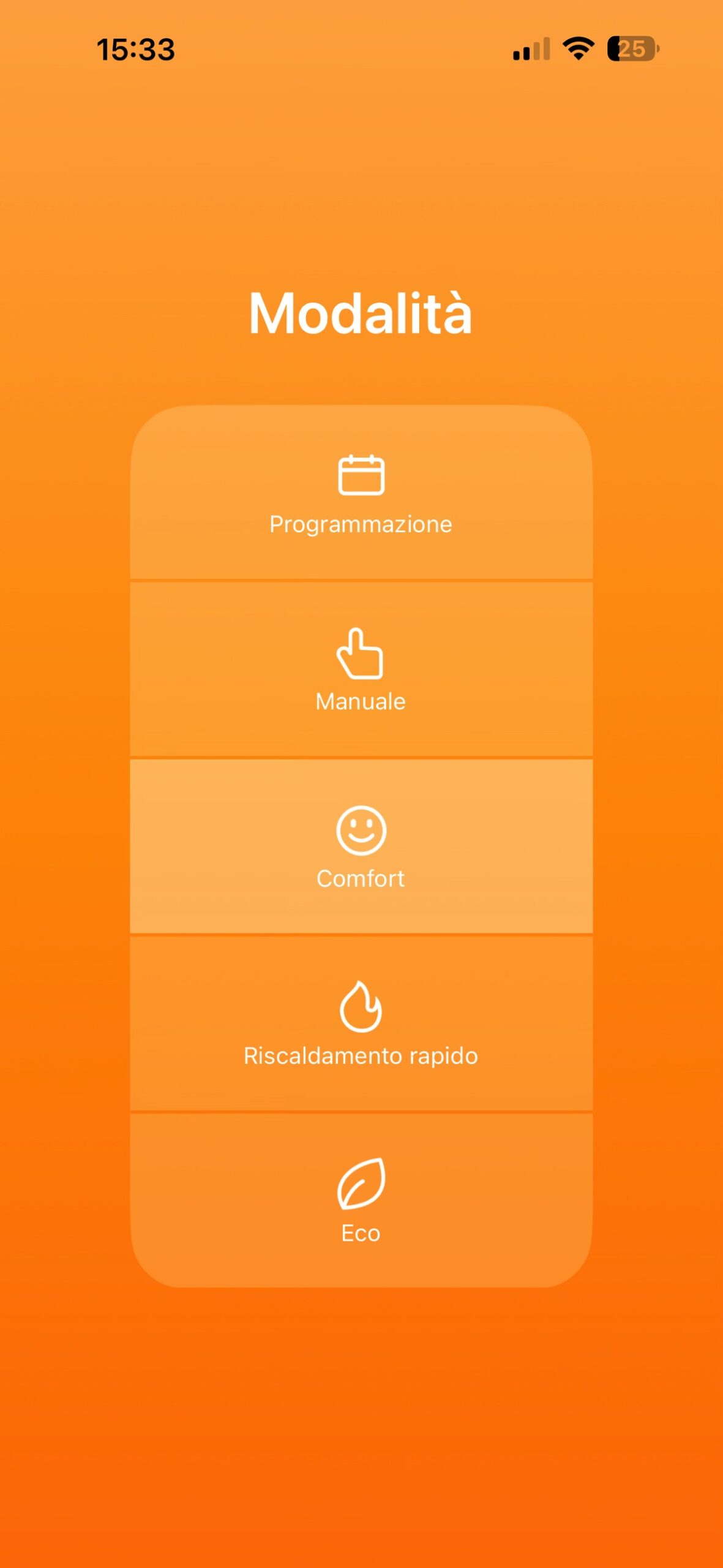Activate Riscaldamento rapido mode
The width and height of the screenshot is (723, 1568).
(x=361, y=1023)
